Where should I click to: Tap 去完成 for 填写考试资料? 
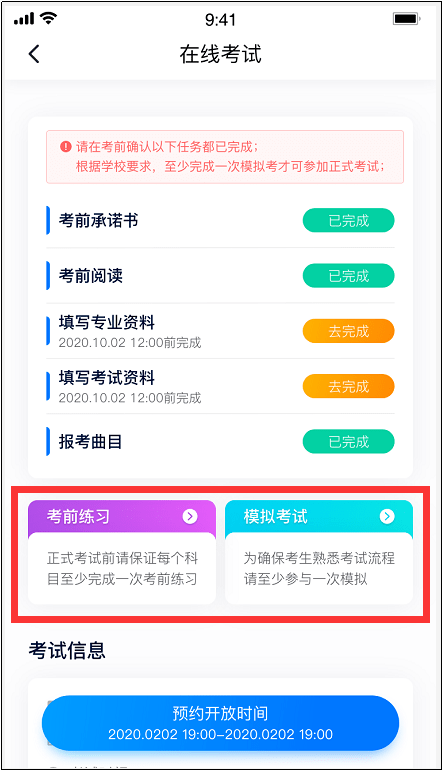click(x=348, y=386)
